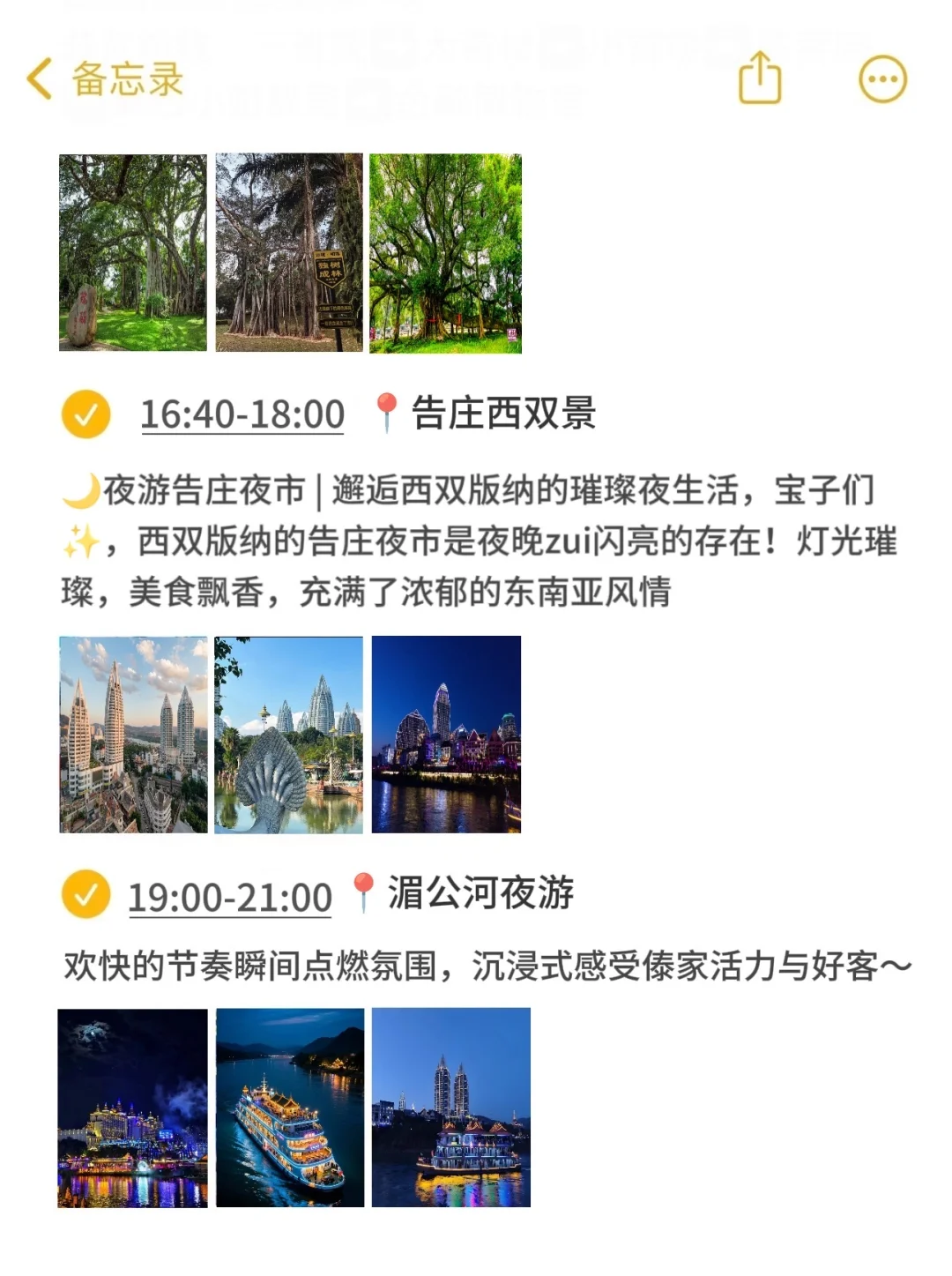
Task: Open the more options menu
Action: tap(882, 80)
